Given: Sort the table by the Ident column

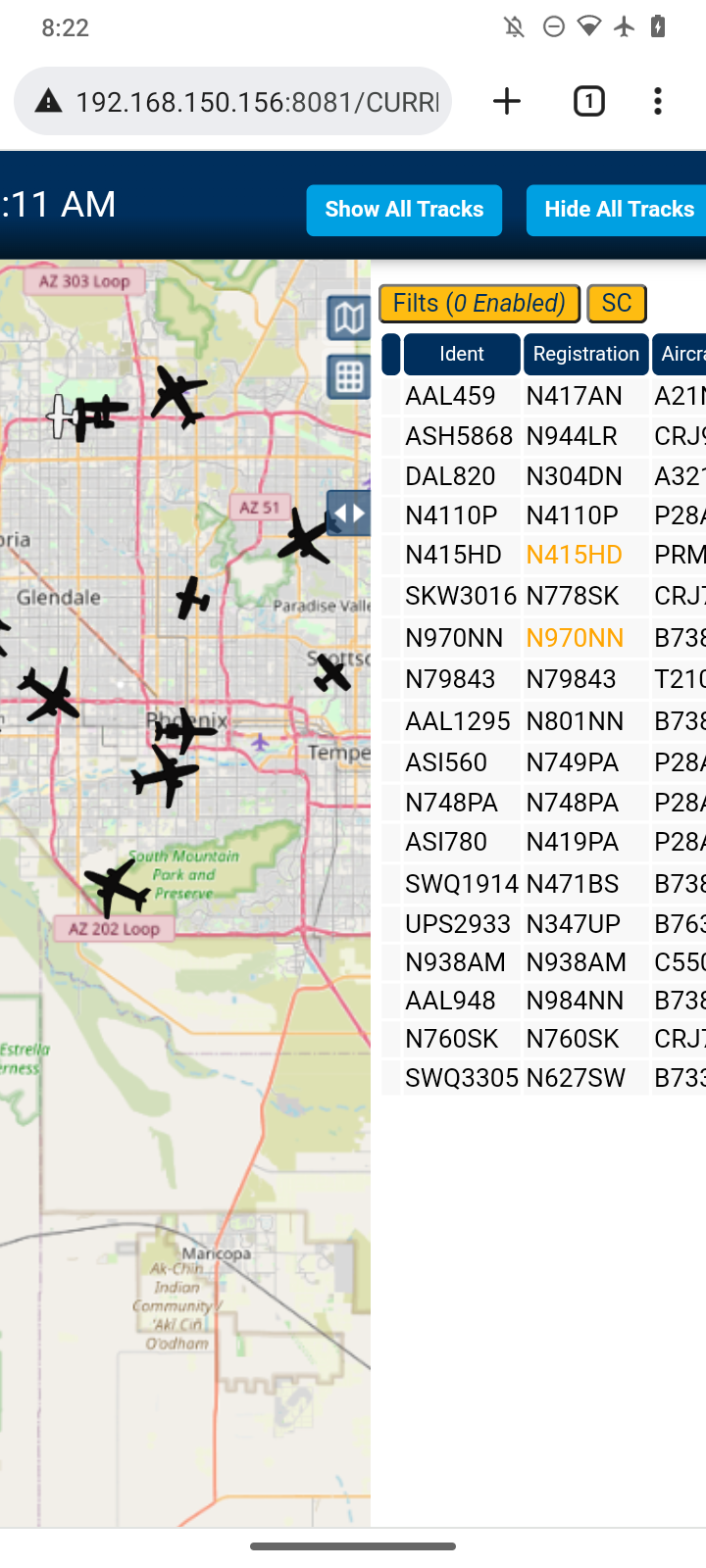Looking at the screenshot, I should click(x=462, y=354).
